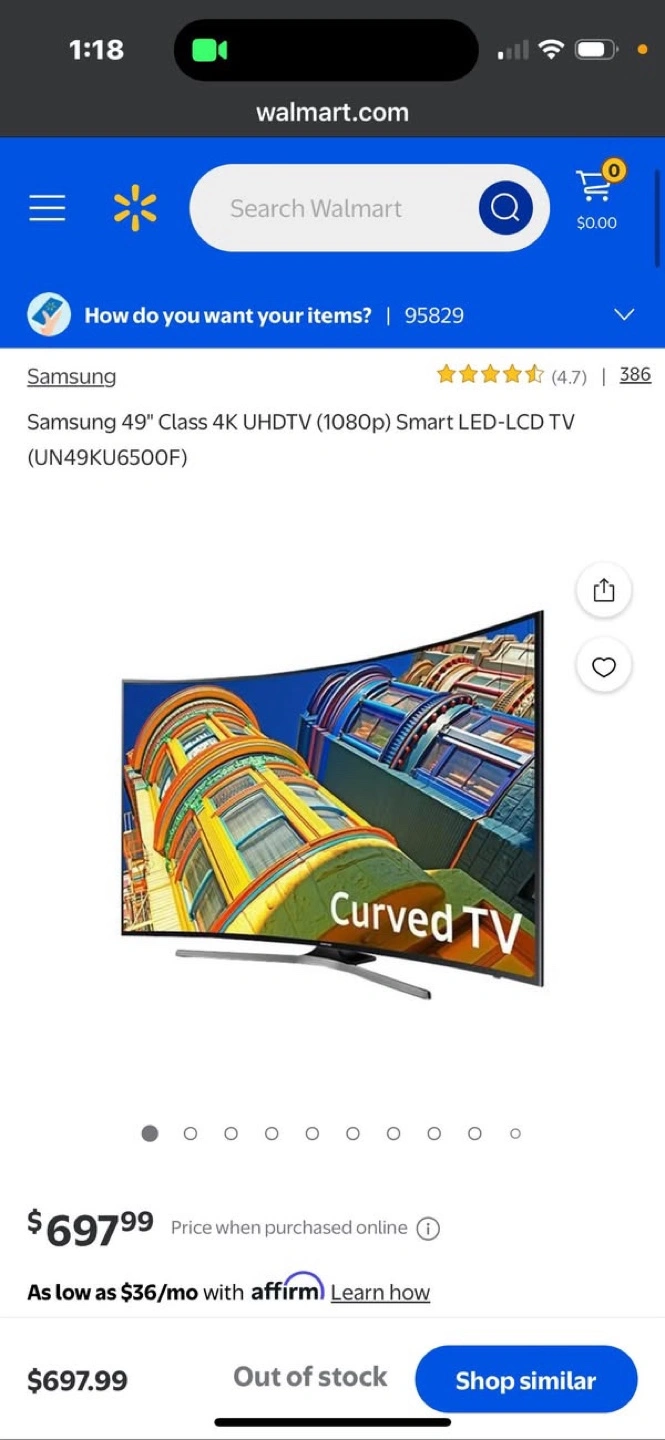Viewport: 665px width, 1440px height.
Task: Open the shopping cart
Action: (597, 198)
